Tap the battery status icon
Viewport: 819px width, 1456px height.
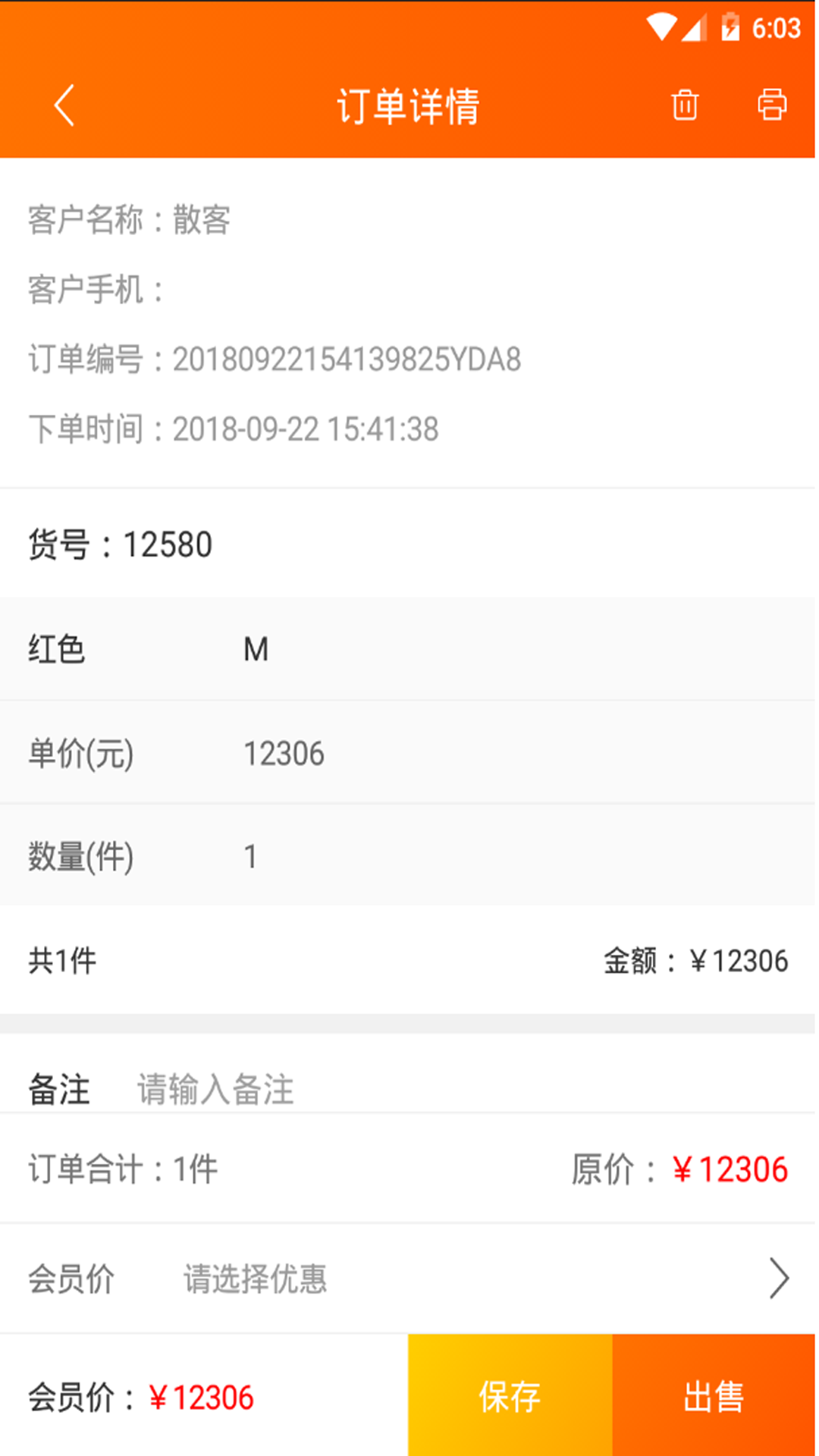pyautogui.click(x=730, y=27)
